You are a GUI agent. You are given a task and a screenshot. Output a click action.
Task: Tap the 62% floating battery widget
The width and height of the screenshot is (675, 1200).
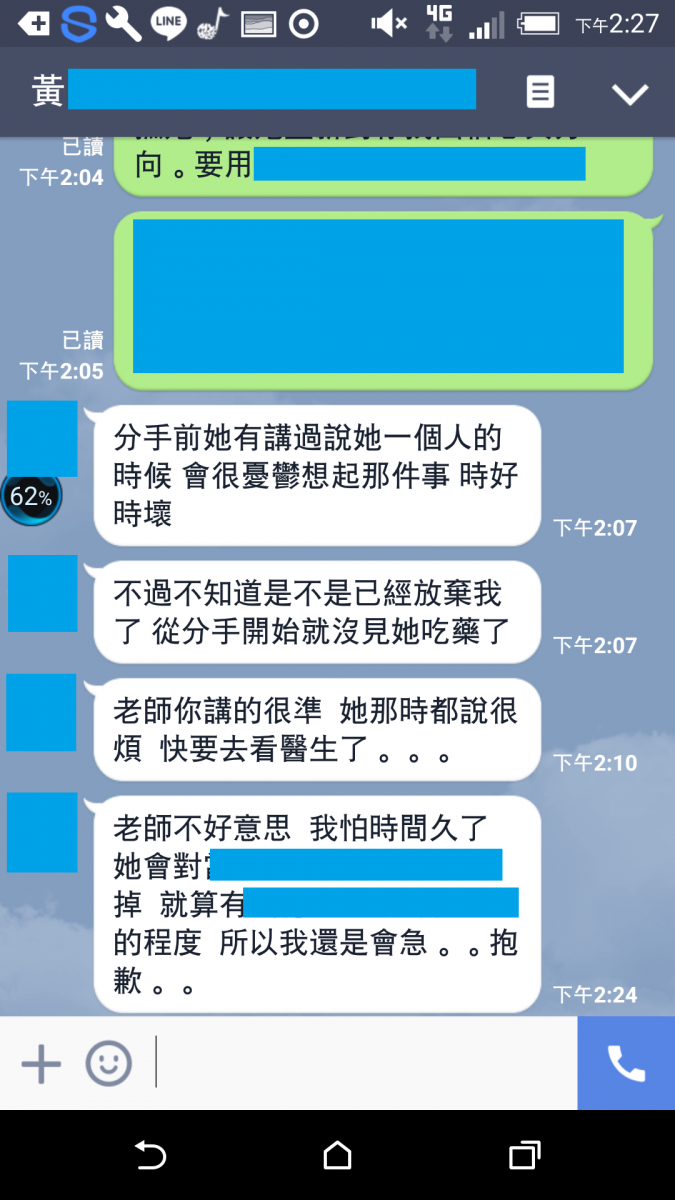31,496
